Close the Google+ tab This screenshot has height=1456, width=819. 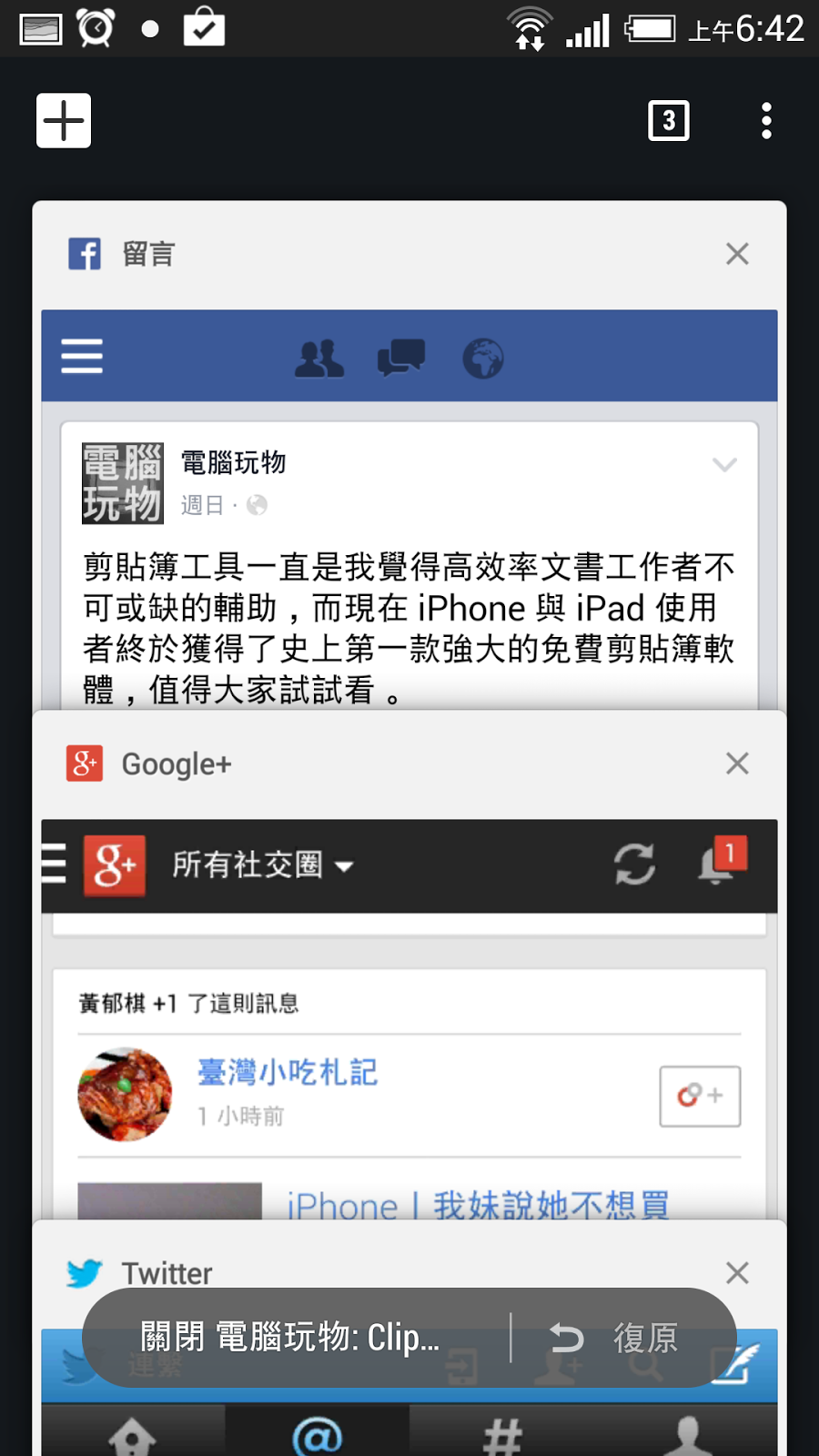tap(737, 763)
